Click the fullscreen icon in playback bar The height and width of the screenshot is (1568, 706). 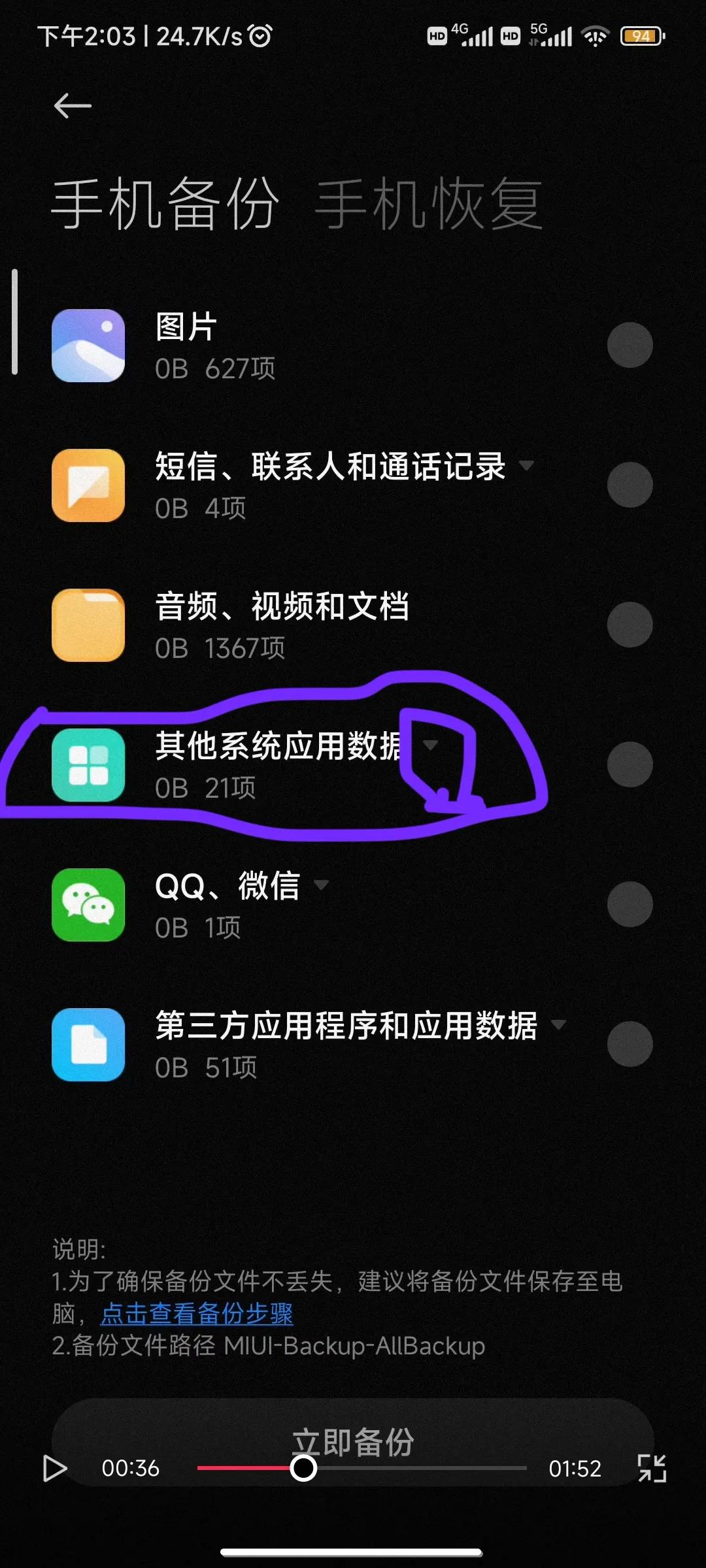(652, 1468)
